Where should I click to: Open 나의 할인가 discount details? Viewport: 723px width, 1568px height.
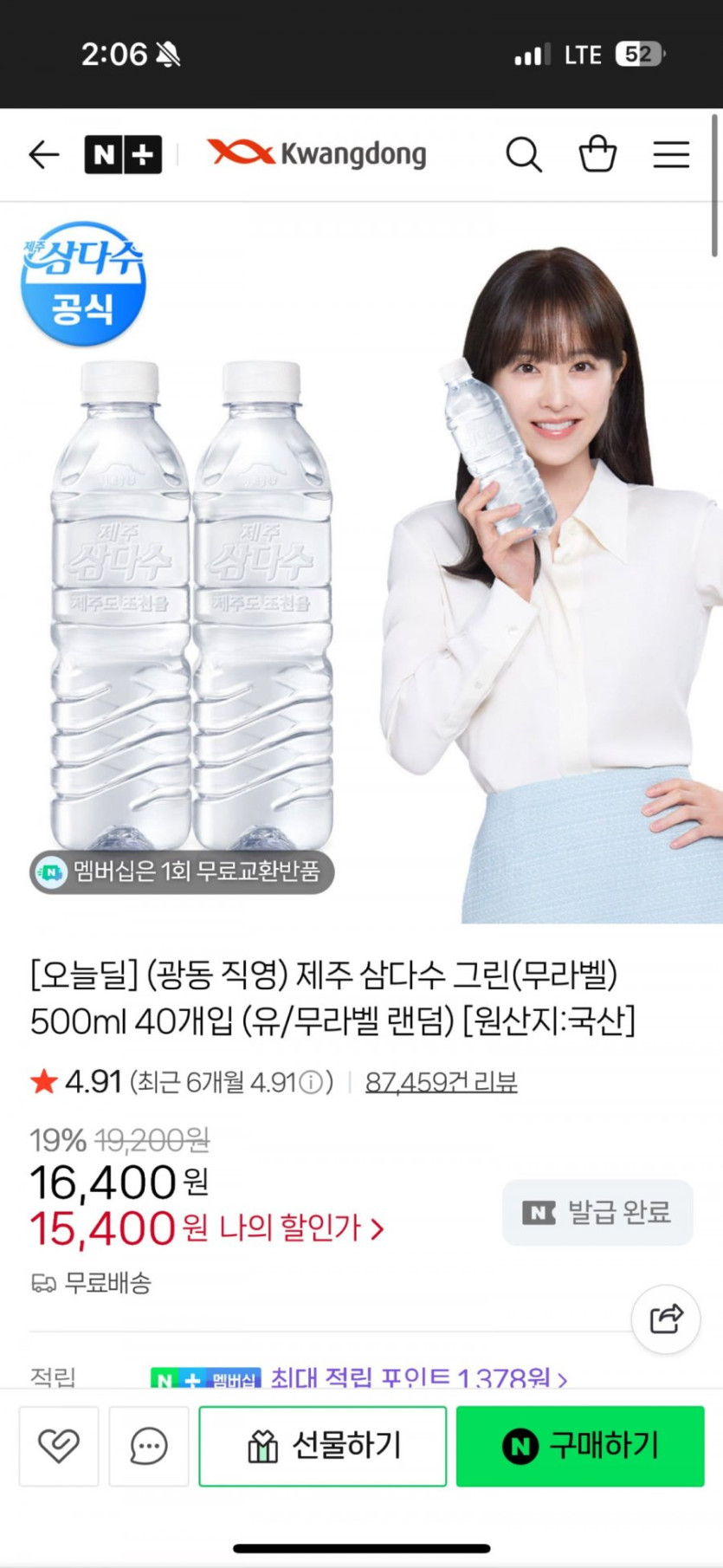pyautogui.click(x=300, y=1228)
